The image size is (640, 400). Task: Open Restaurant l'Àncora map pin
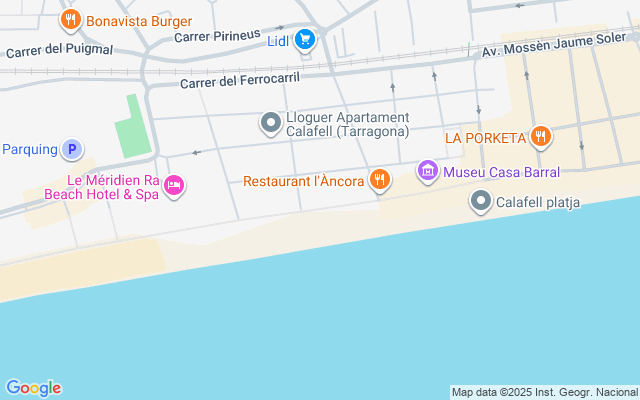[x=379, y=180]
